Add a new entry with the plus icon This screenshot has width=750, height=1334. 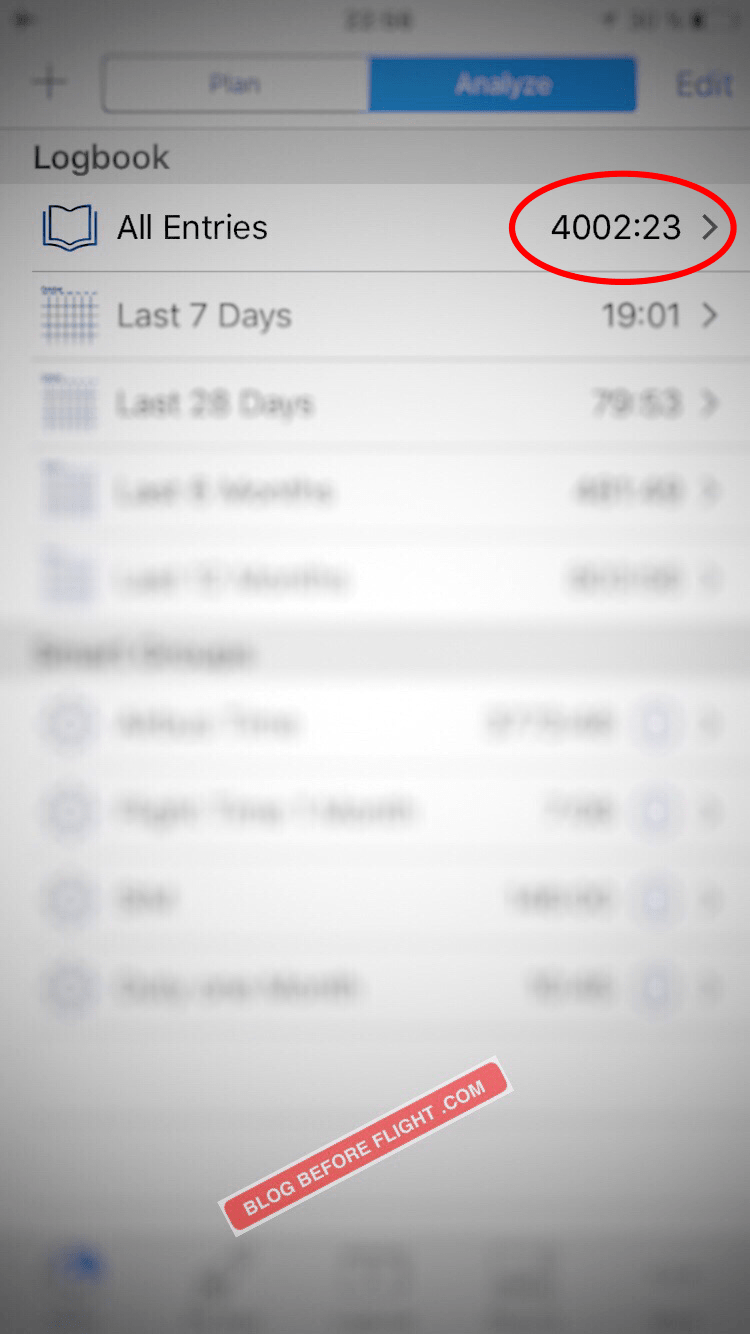[49, 82]
